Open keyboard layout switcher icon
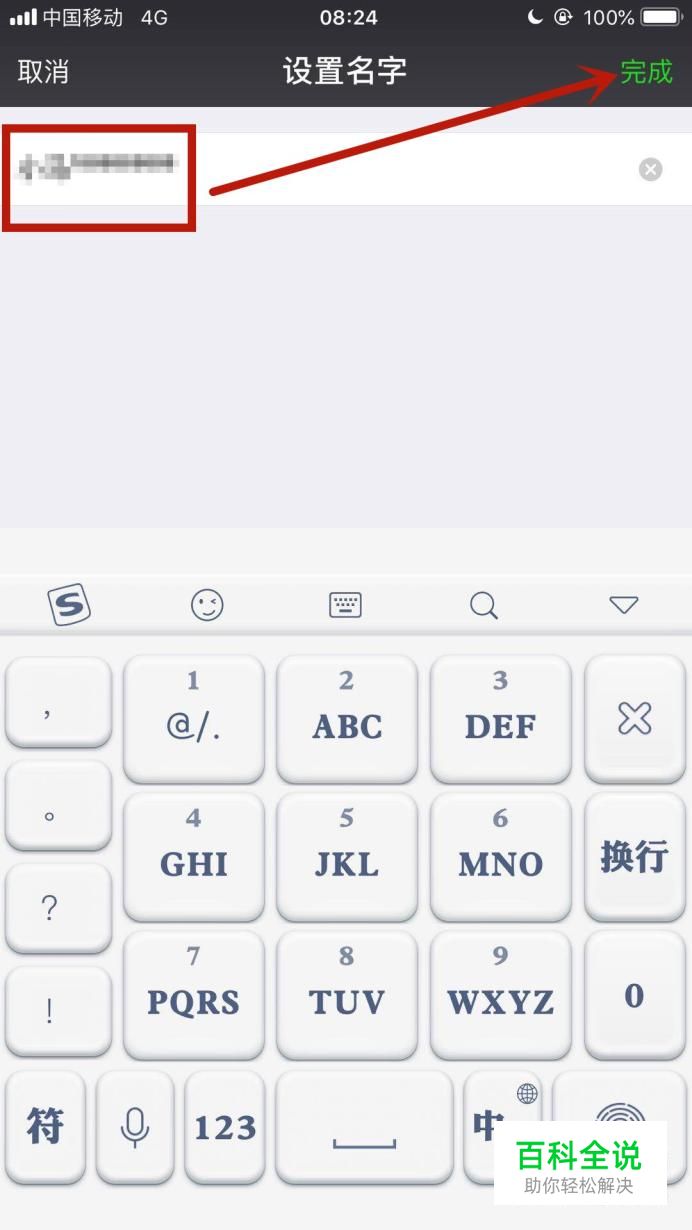The image size is (692, 1230). (x=345, y=605)
